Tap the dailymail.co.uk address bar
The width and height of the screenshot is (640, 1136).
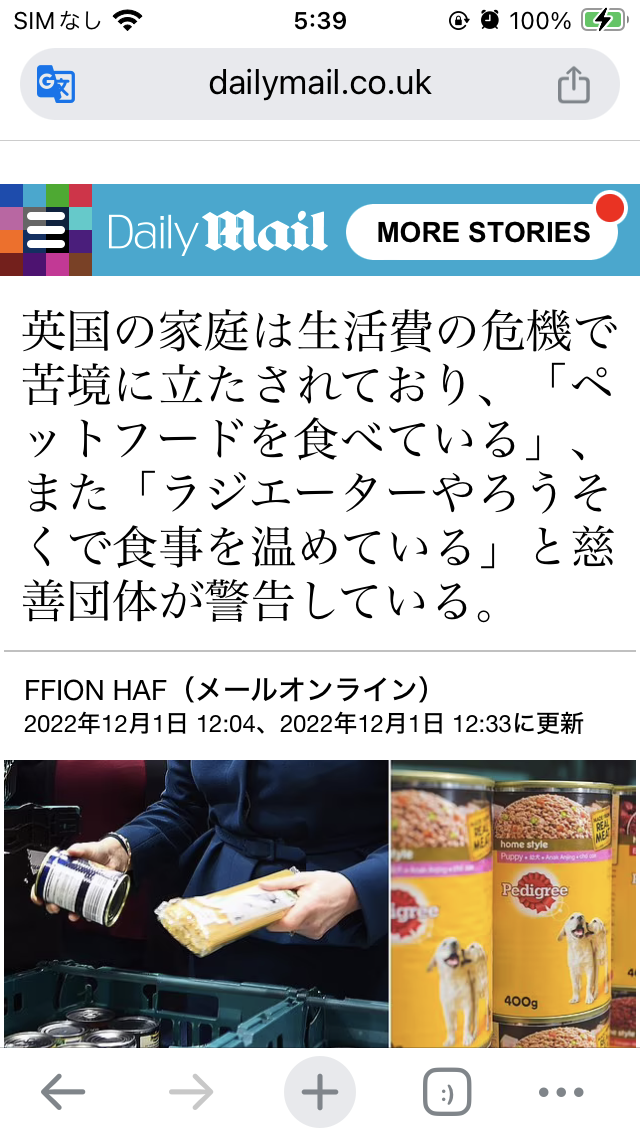pos(320,84)
